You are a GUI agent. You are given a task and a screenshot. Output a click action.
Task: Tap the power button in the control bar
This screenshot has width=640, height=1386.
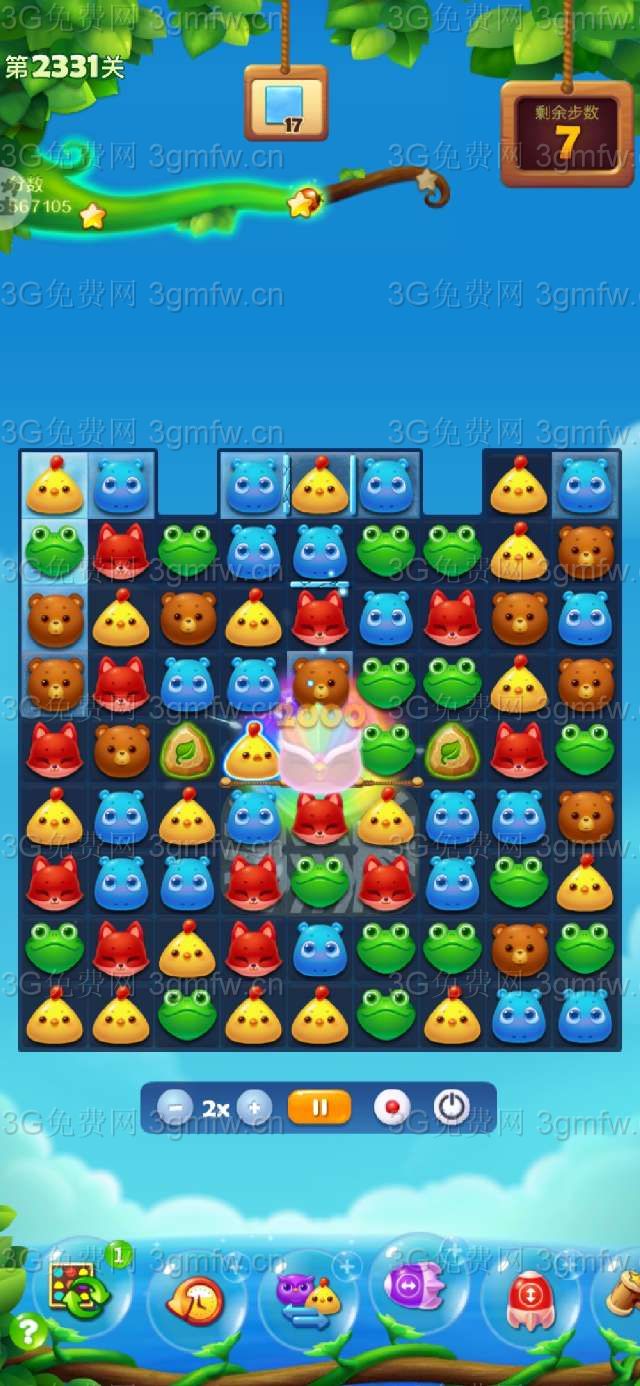coord(452,1108)
